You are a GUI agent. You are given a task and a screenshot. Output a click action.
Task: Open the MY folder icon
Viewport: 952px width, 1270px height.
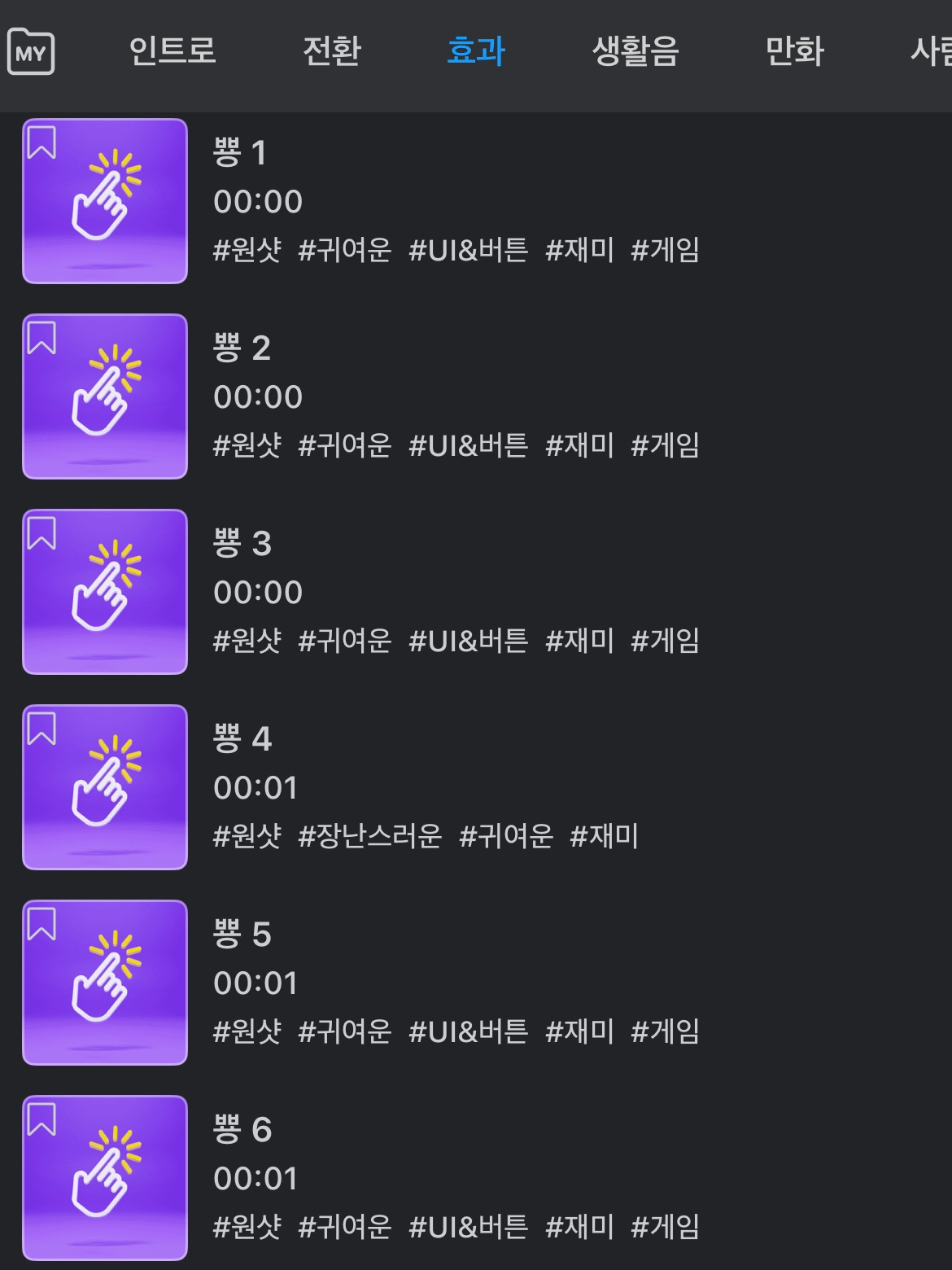[31, 51]
